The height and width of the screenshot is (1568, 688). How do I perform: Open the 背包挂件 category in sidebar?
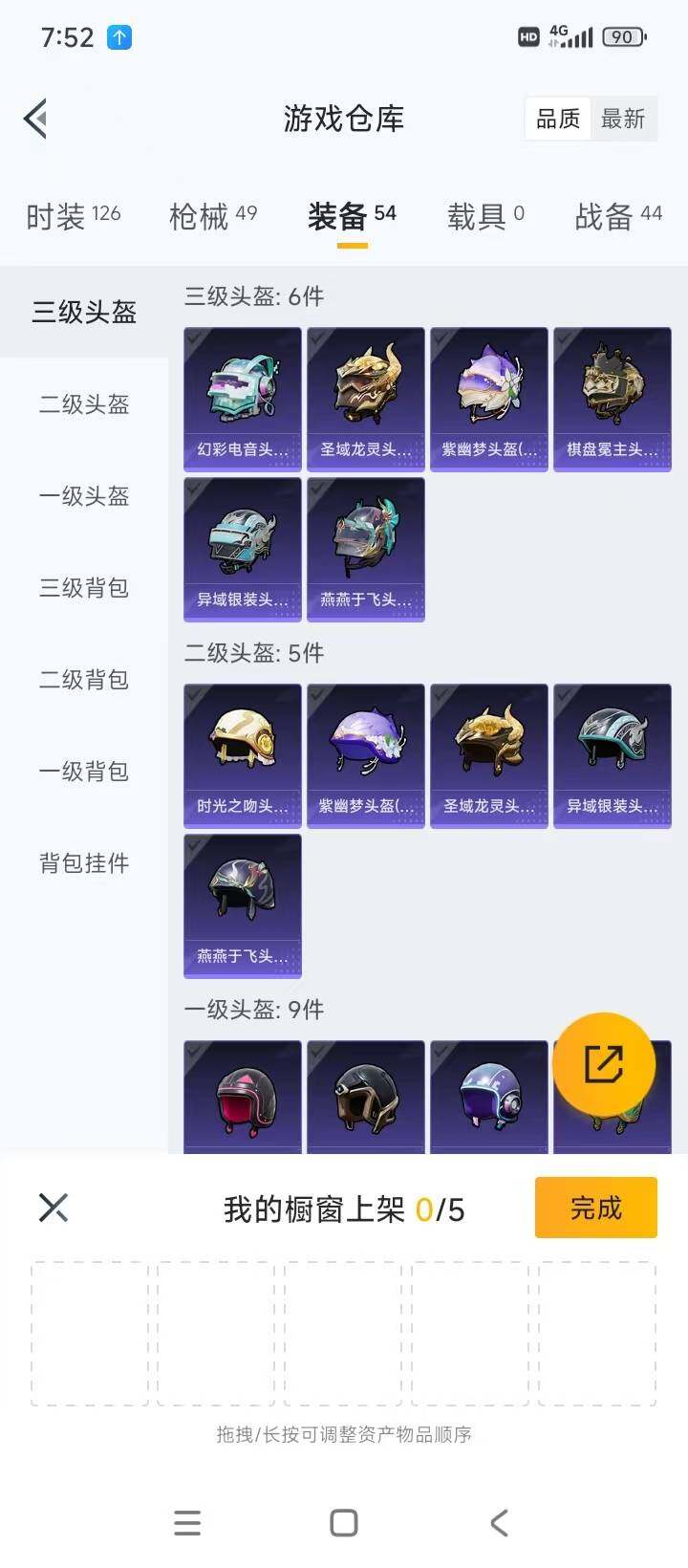83,862
